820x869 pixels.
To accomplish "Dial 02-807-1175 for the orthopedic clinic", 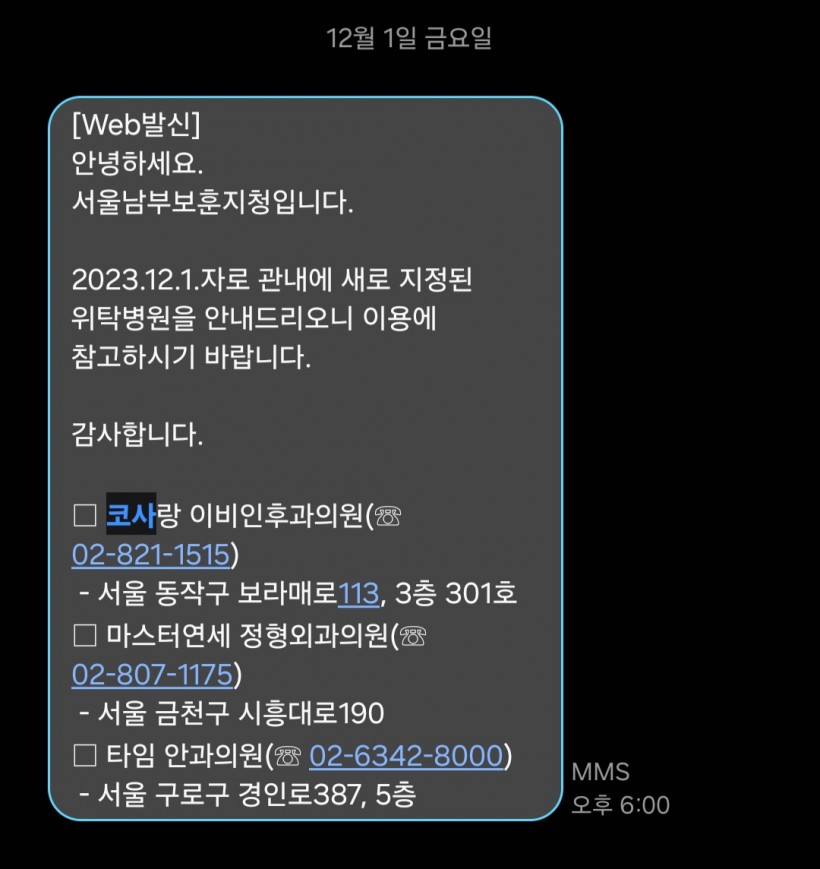I will (152, 675).
